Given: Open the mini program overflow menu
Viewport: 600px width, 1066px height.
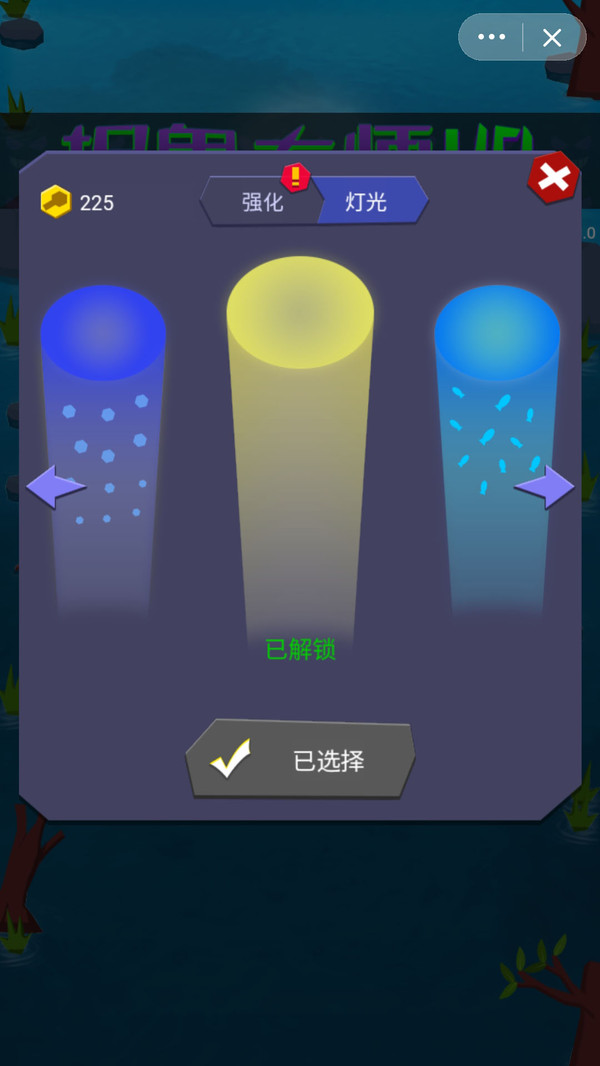Looking at the screenshot, I should 492,38.
